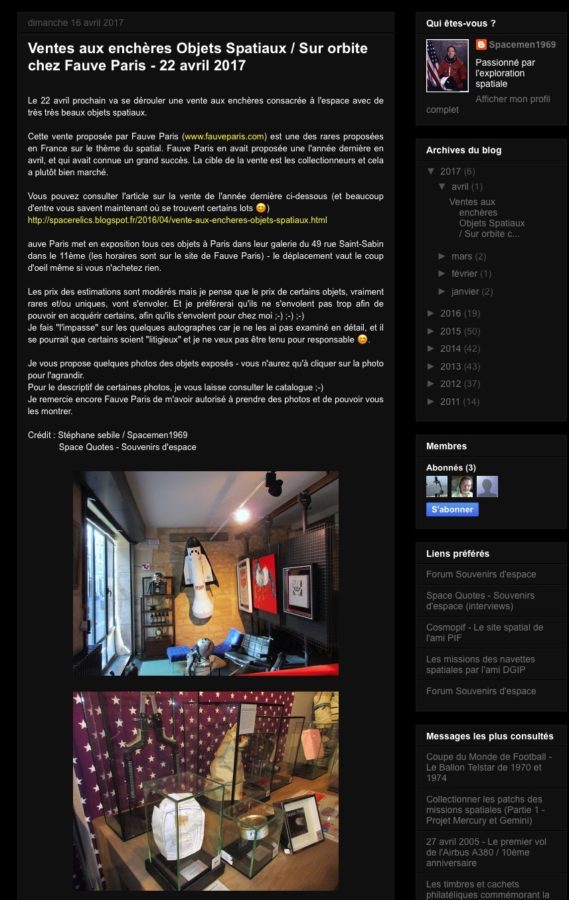Enlarge the display cases photo
The image size is (569, 900).
(206, 791)
